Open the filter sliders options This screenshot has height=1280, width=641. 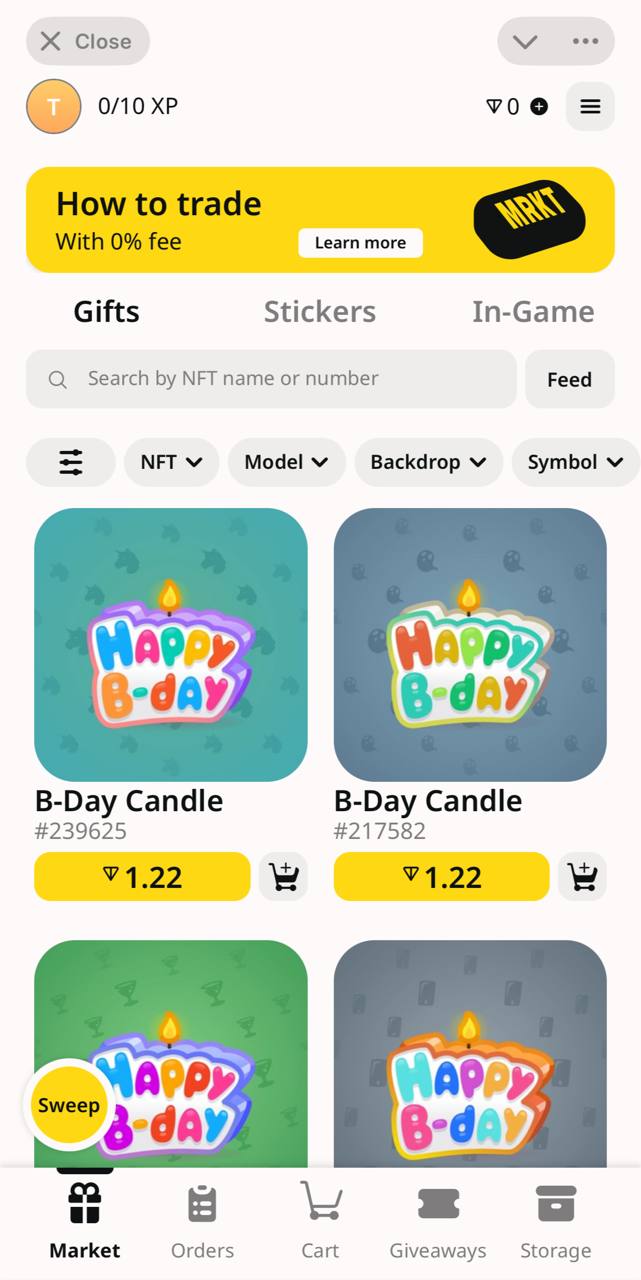[x=70, y=462]
